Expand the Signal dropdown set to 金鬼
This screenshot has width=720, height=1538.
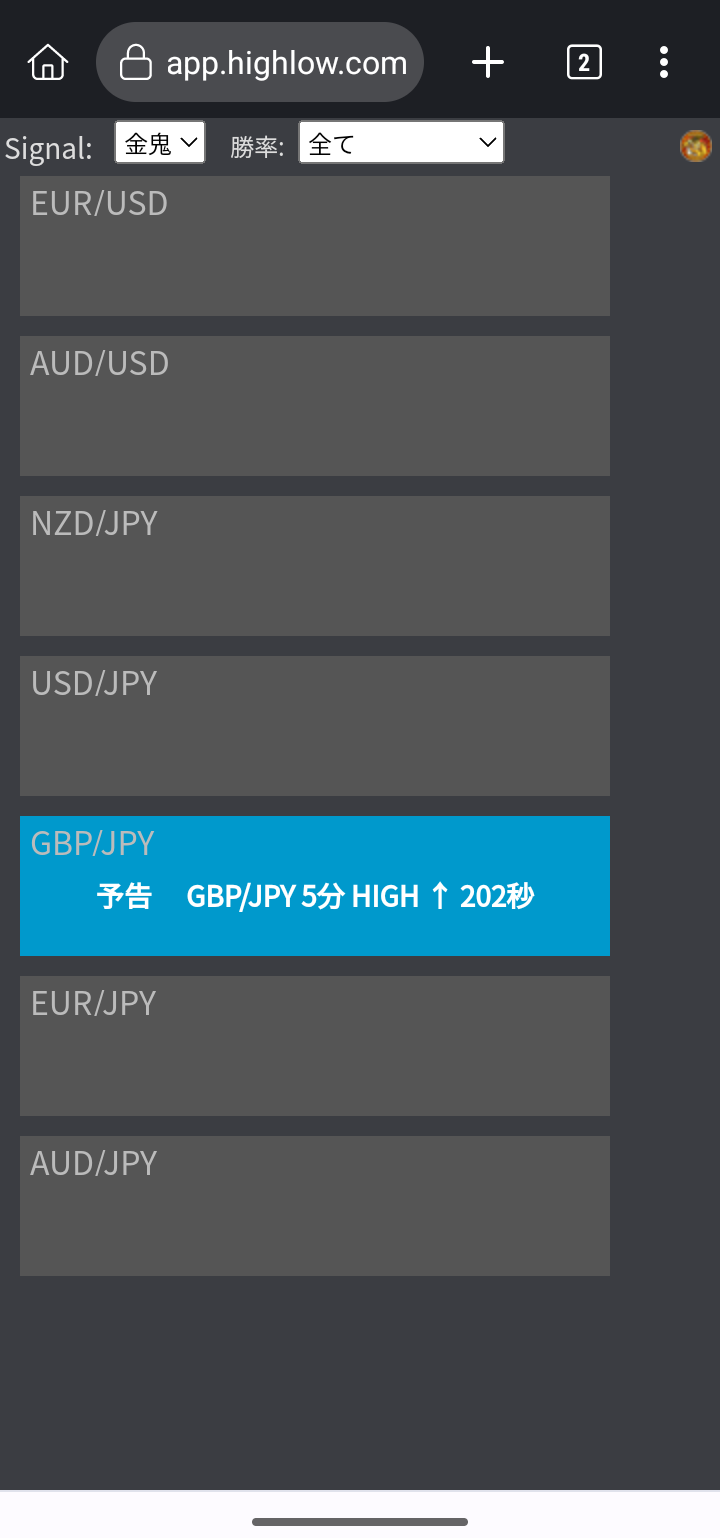(160, 143)
